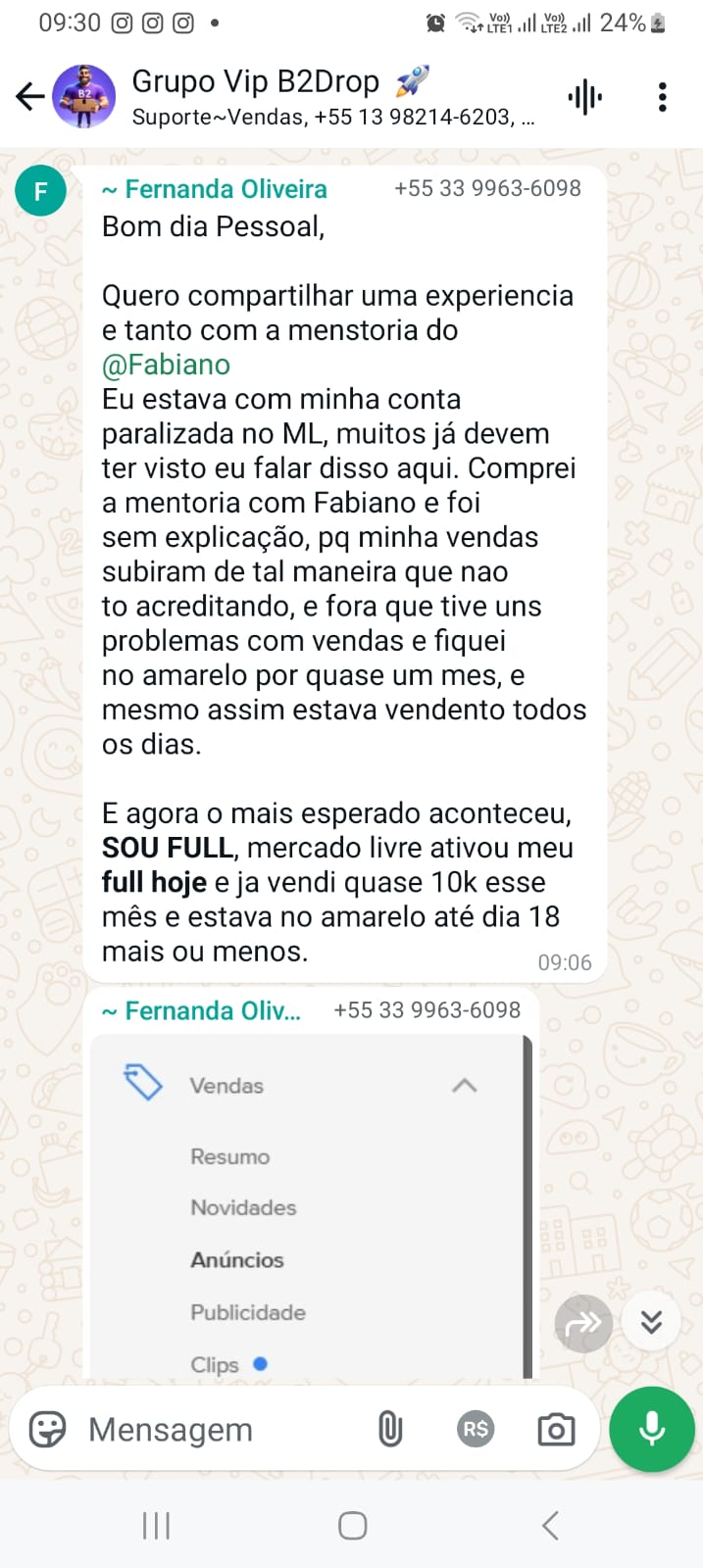Open the R$ payment option
This screenshot has width=703, height=1568.
[476, 1430]
